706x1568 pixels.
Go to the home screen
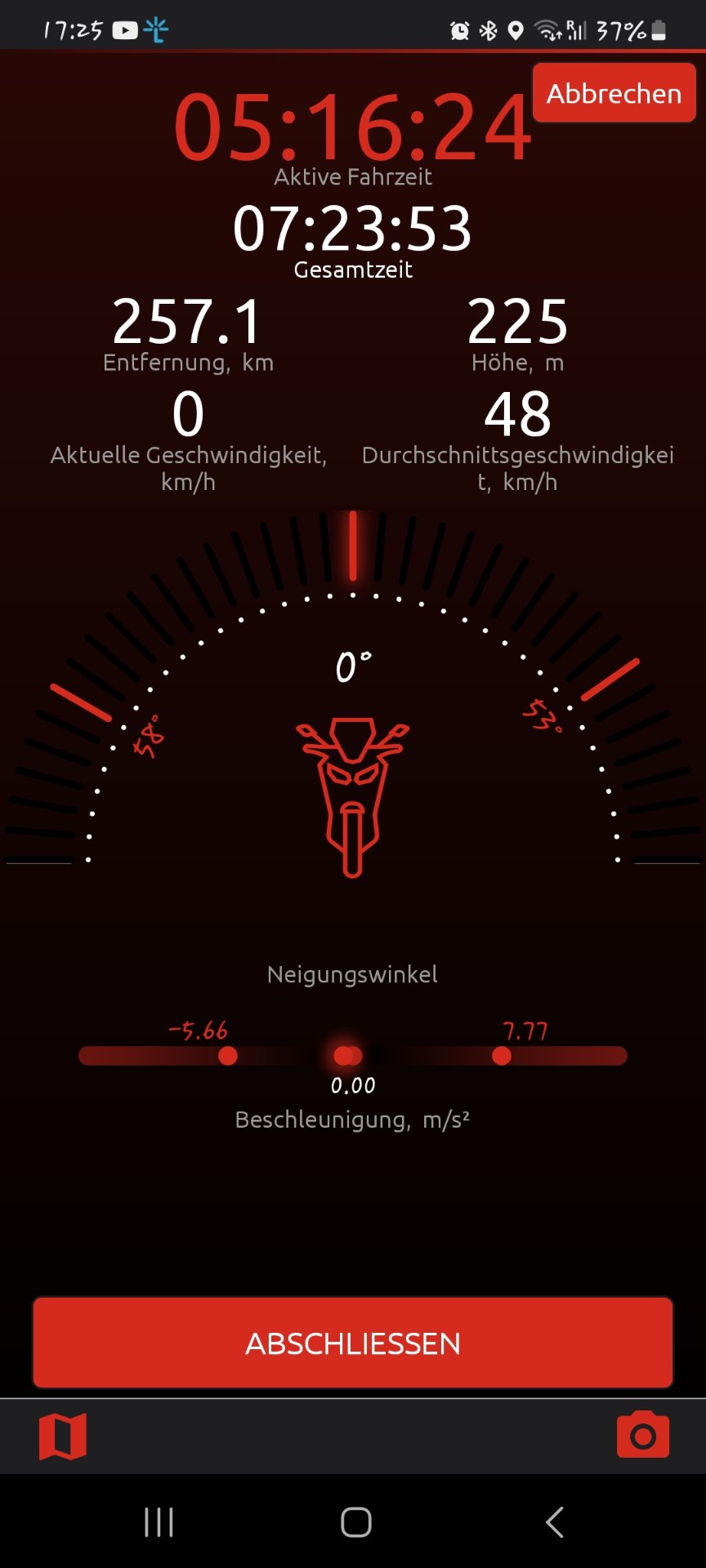click(355, 1522)
